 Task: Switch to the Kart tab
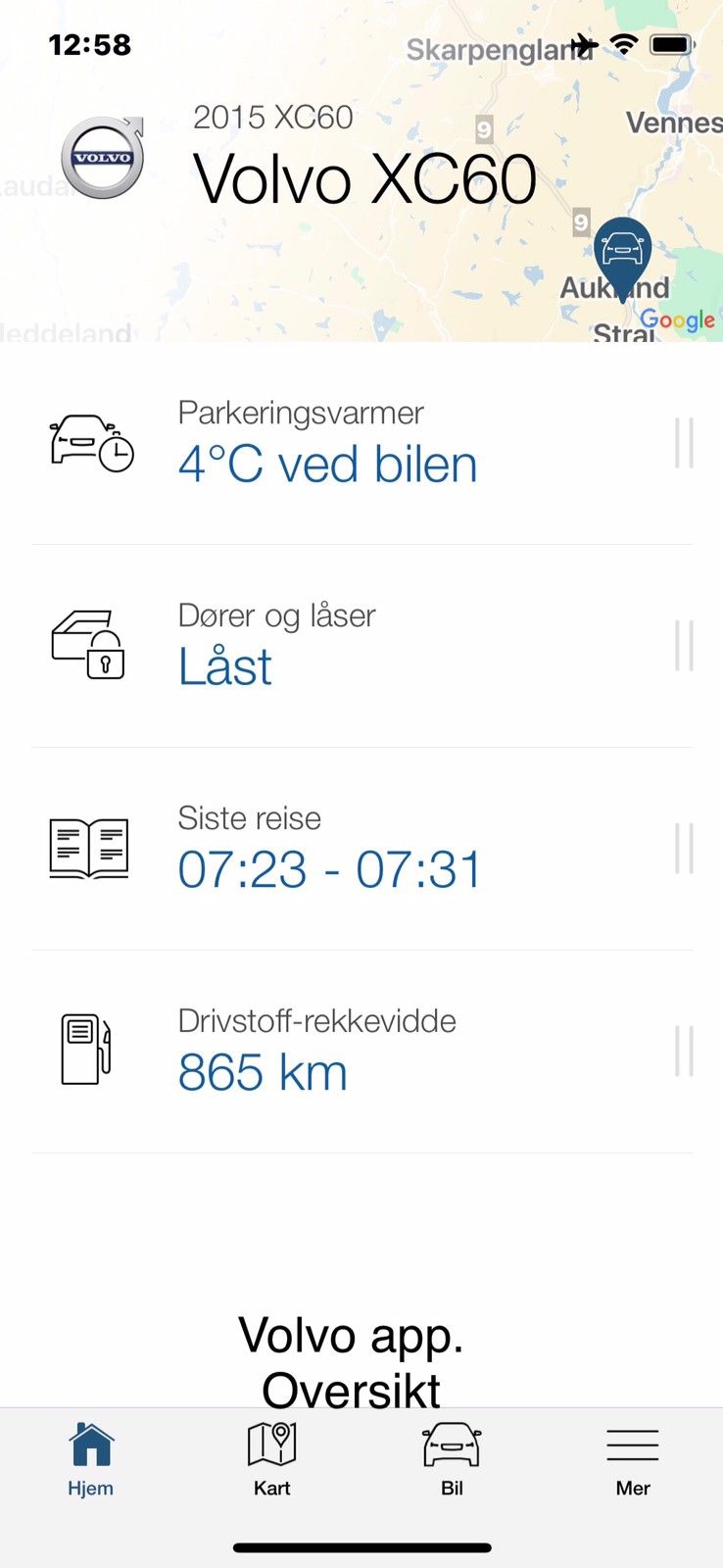click(271, 1459)
